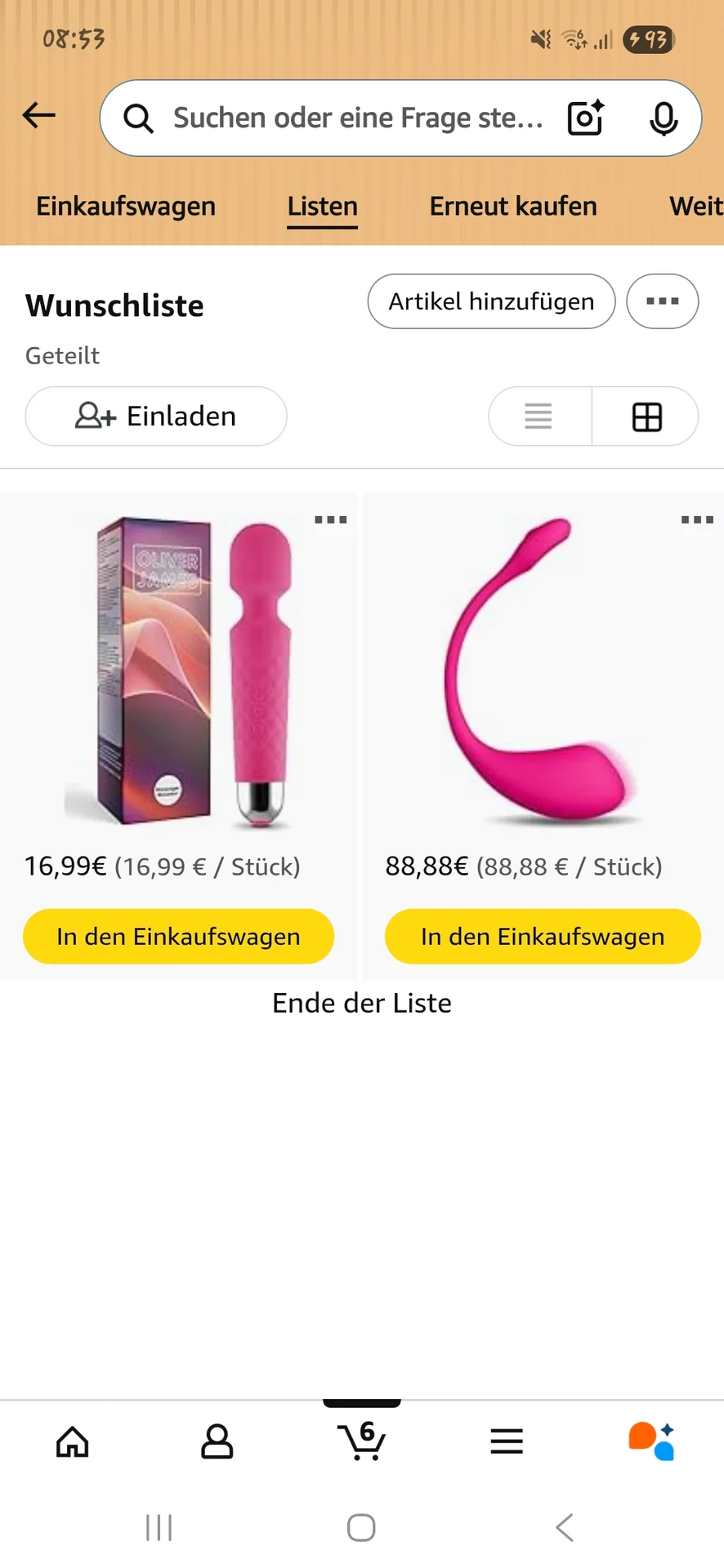Image resolution: width=724 pixels, height=1568 pixels.
Task: Open the Erneut kaufen tab
Action: click(x=513, y=207)
